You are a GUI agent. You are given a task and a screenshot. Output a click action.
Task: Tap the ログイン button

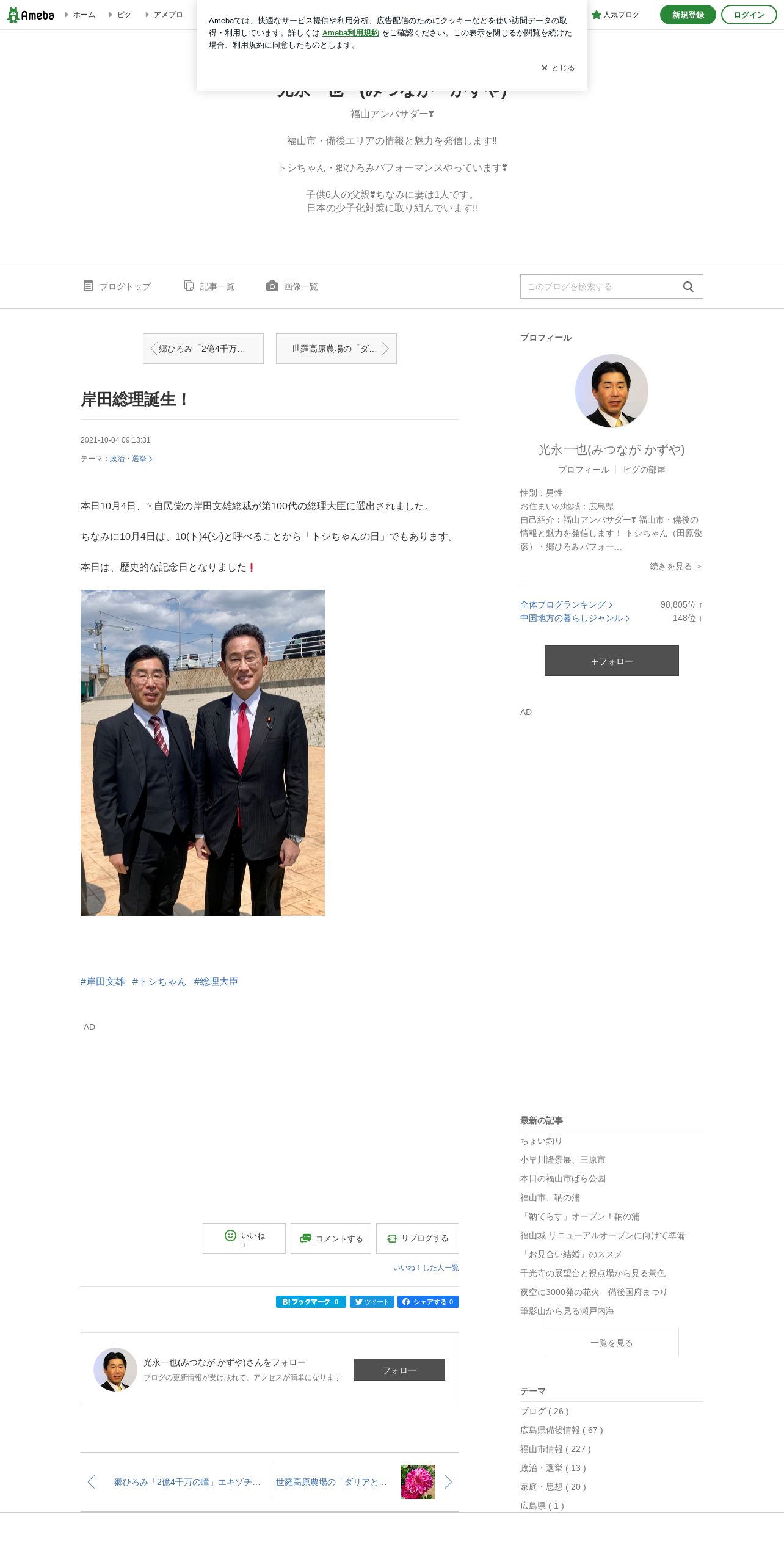[749, 15]
